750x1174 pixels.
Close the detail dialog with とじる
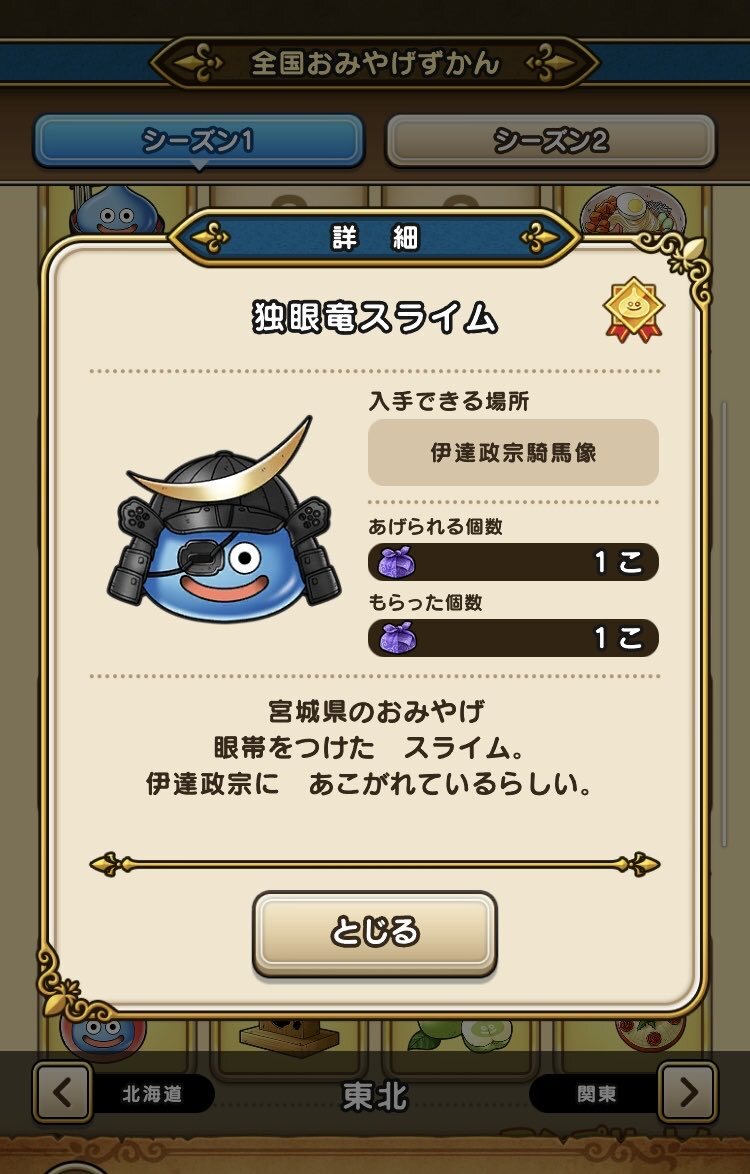[374, 933]
